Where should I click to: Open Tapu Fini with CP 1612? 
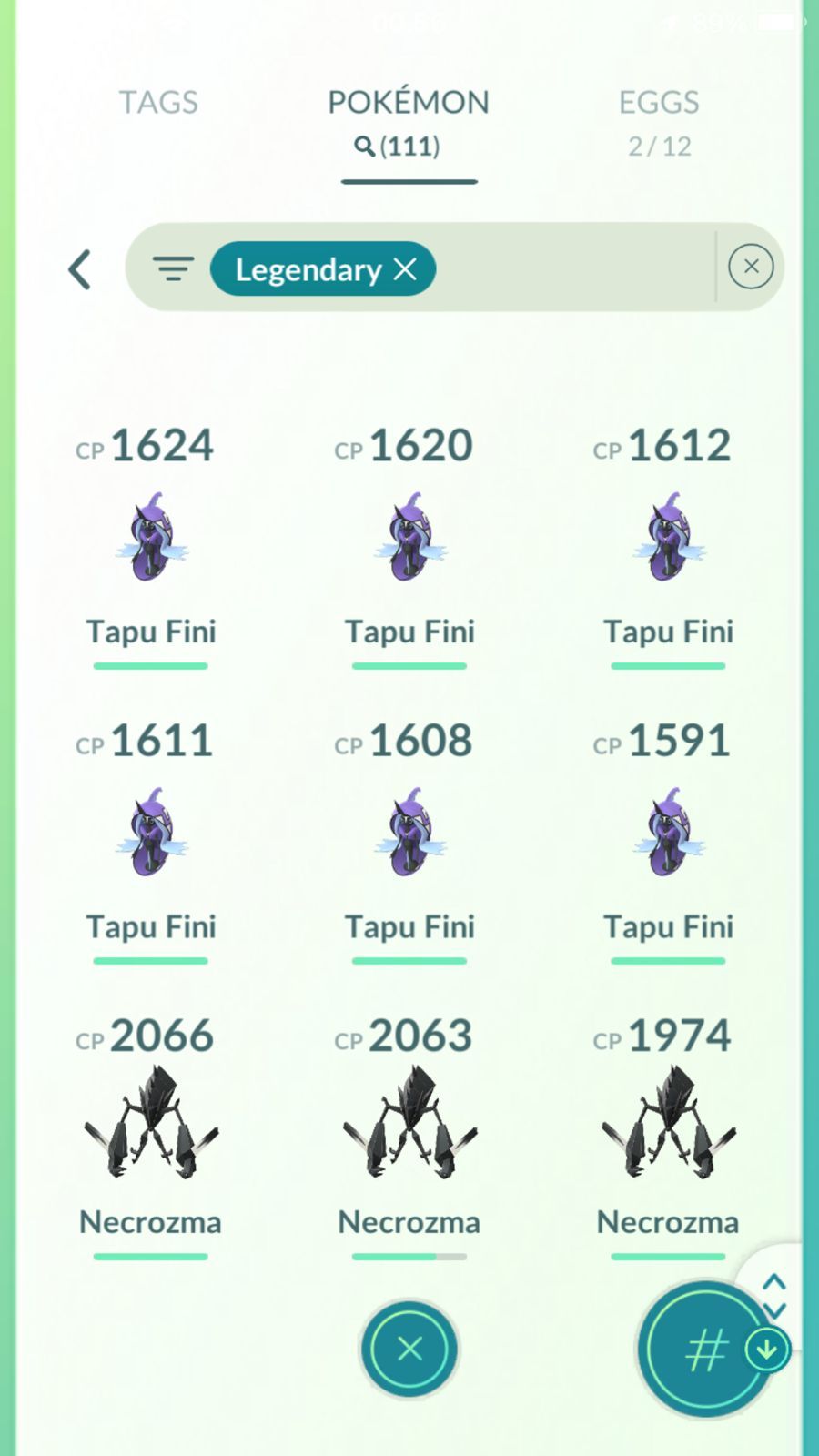(668, 546)
